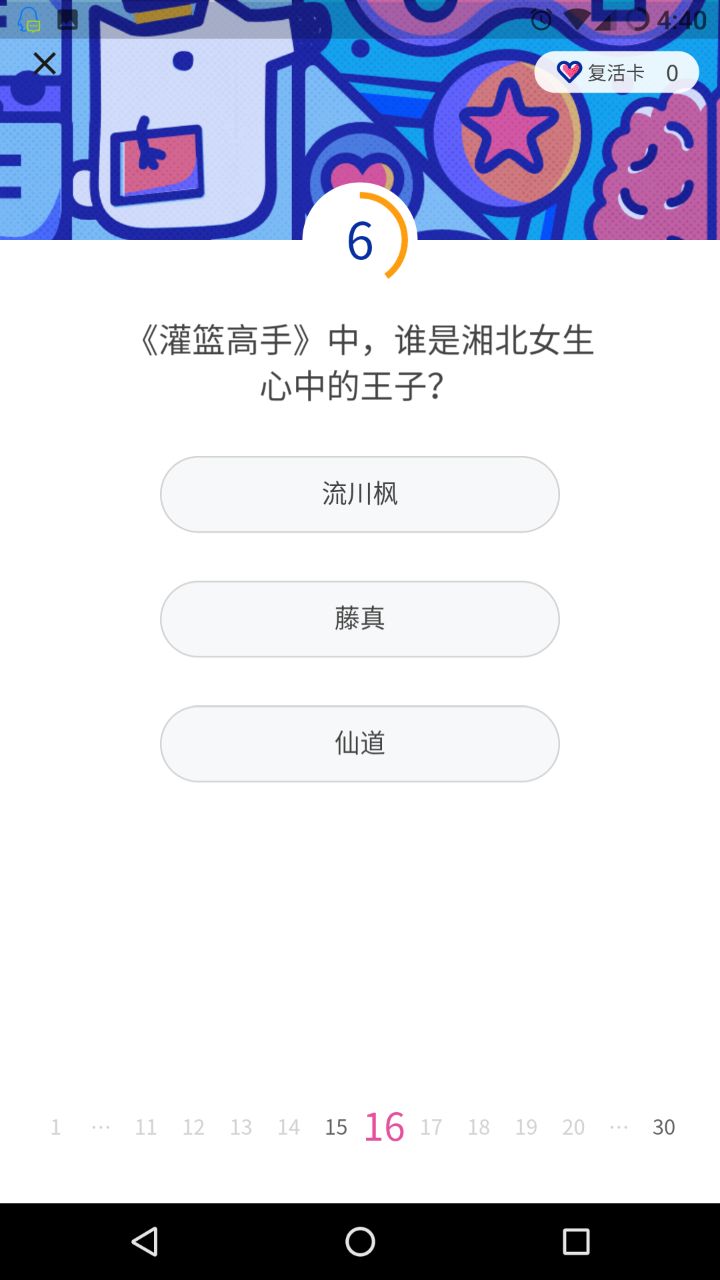
Task: Pick 仙道 as the answer
Action: click(x=360, y=744)
